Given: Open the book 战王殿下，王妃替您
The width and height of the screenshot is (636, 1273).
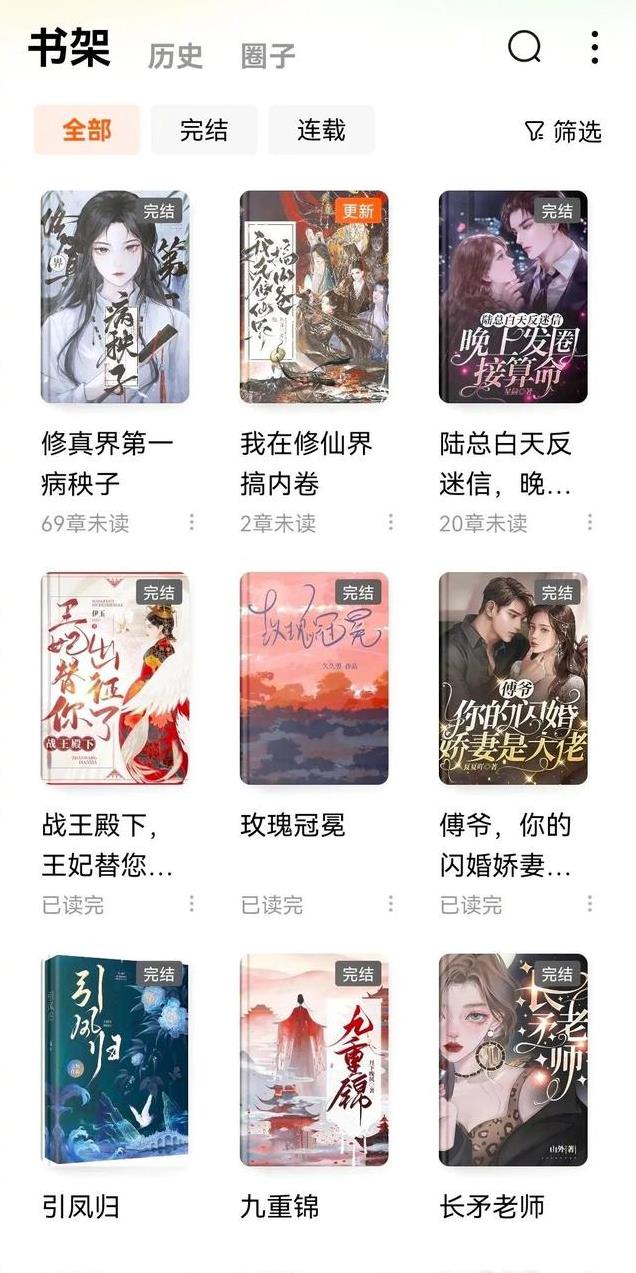Looking at the screenshot, I should (x=115, y=678).
